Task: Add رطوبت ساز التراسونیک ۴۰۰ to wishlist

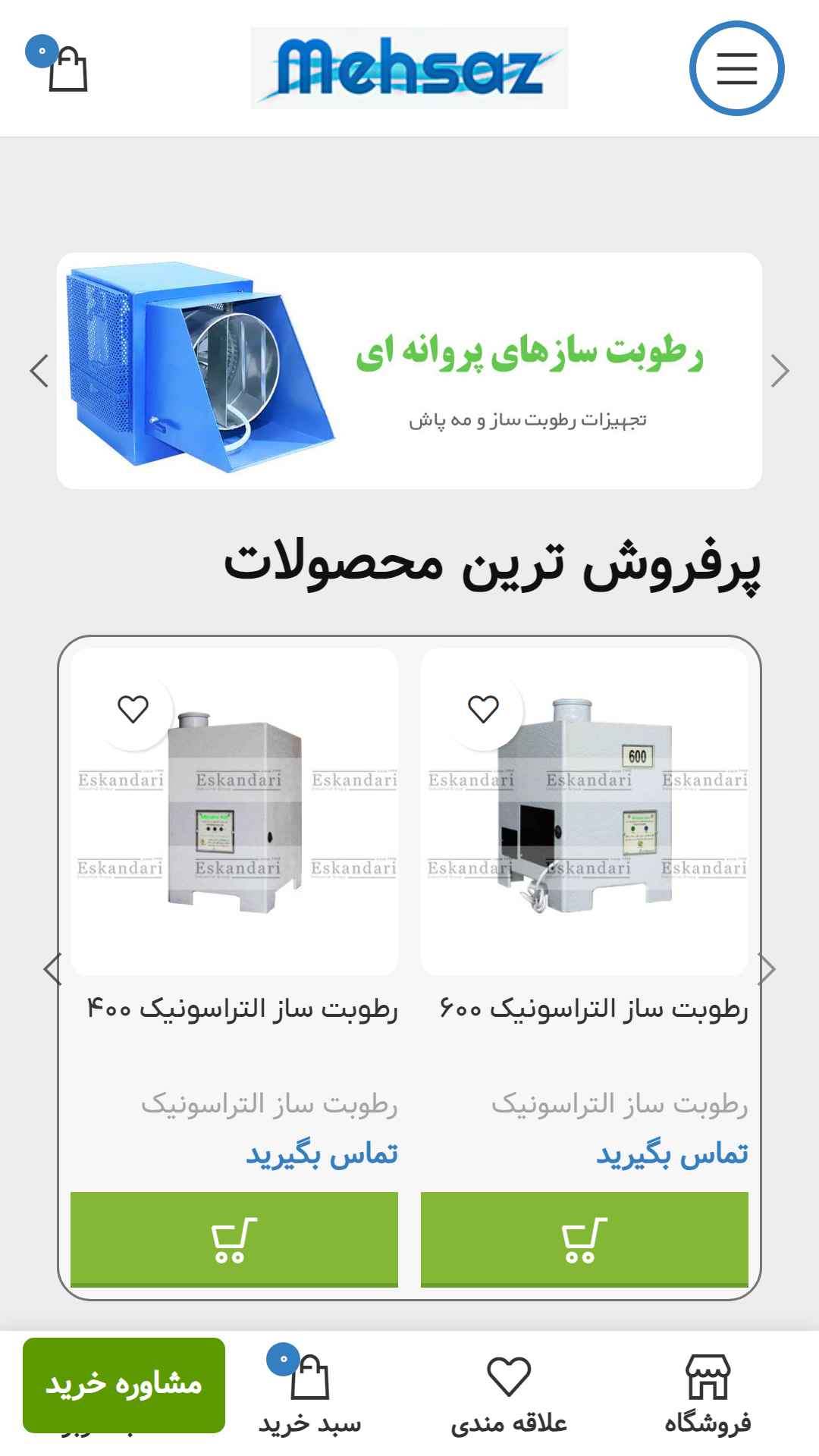Action: point(133,709)
